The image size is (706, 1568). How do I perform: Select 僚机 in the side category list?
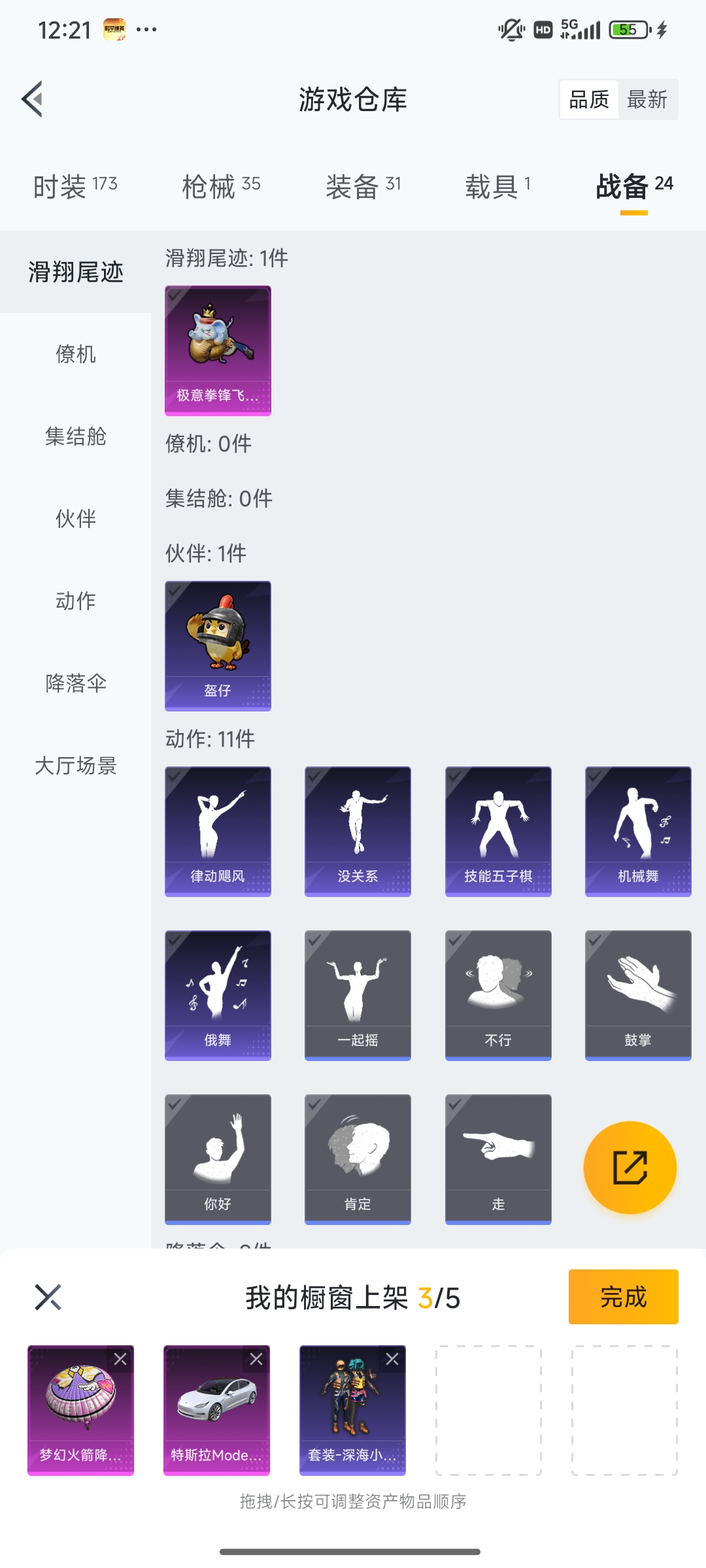[75, 354]
